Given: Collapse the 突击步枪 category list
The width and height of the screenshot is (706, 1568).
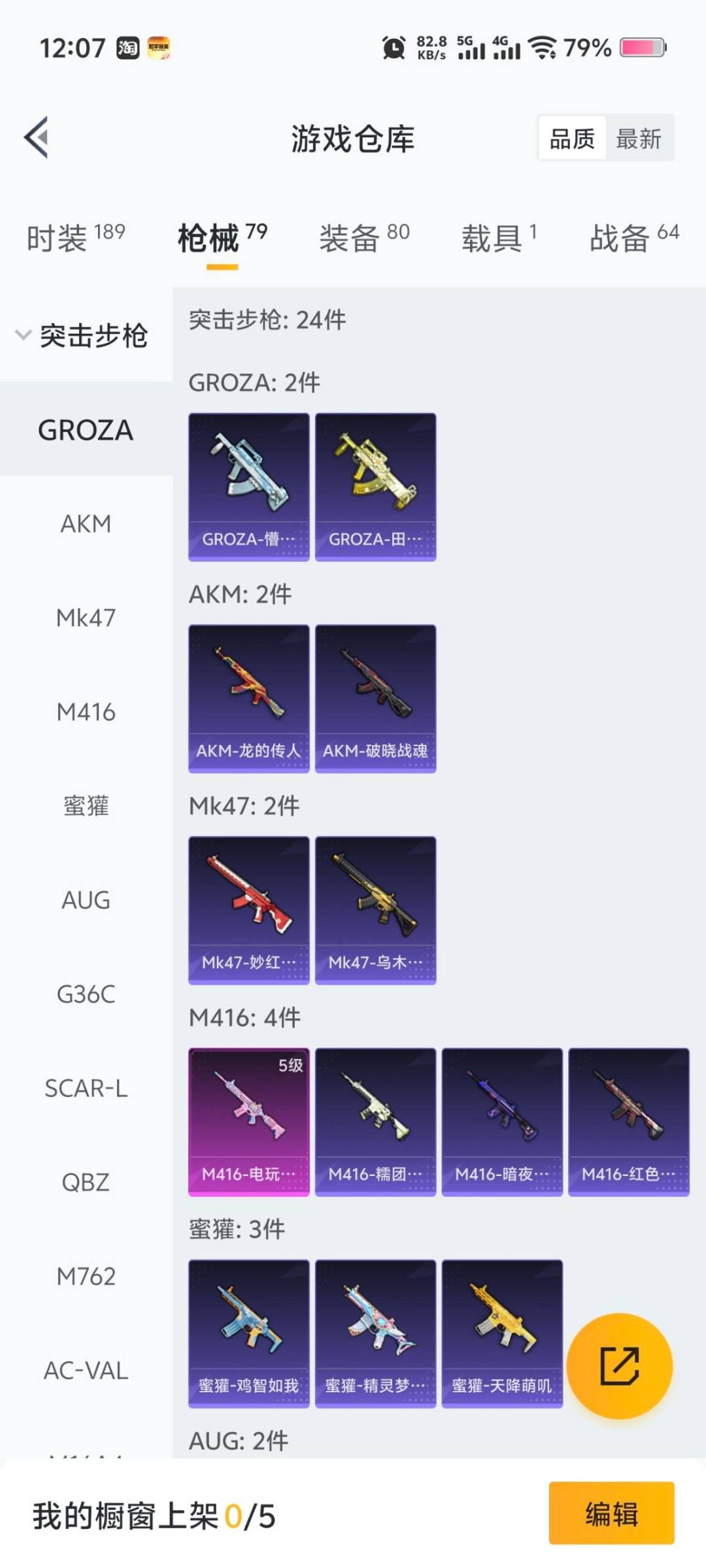Looking at the screenshot, I should [x=85, y=335].
